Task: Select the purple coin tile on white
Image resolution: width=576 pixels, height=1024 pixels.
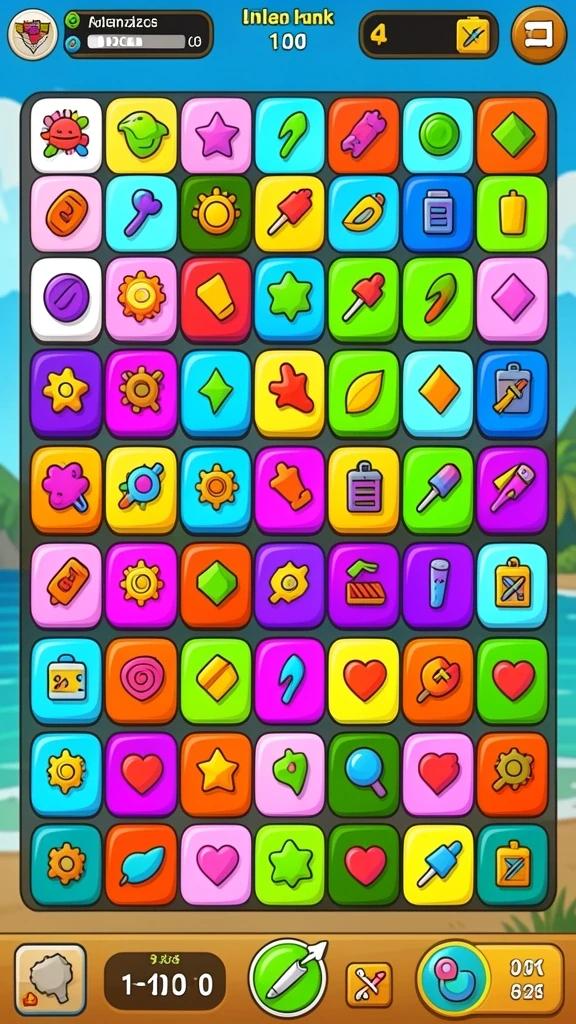Action: tap(66, 298)
